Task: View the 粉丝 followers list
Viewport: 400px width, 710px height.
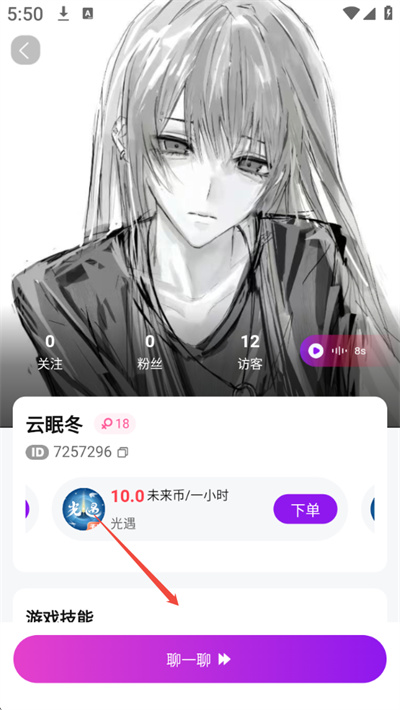Action: 150,352
